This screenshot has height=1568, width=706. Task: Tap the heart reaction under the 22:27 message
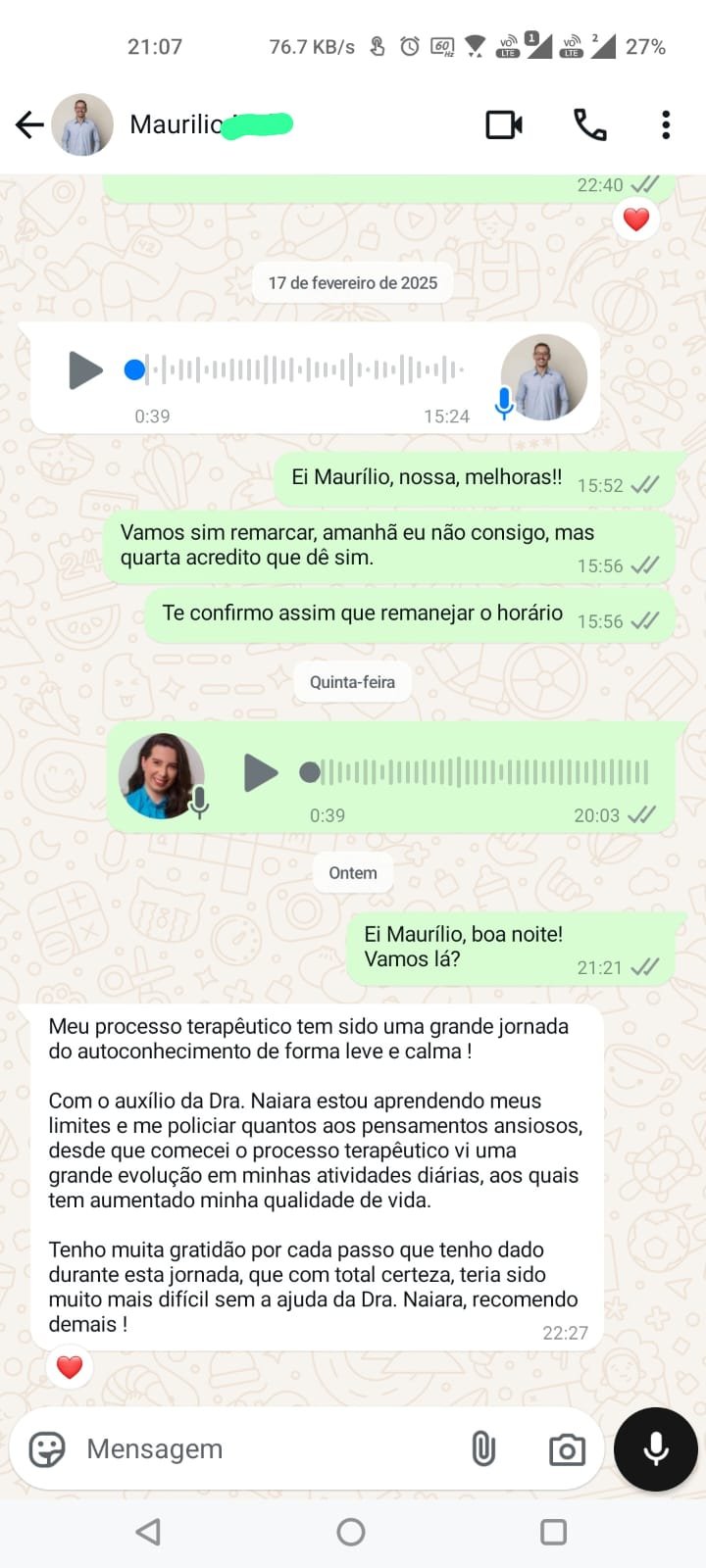tap(70, 1366)
